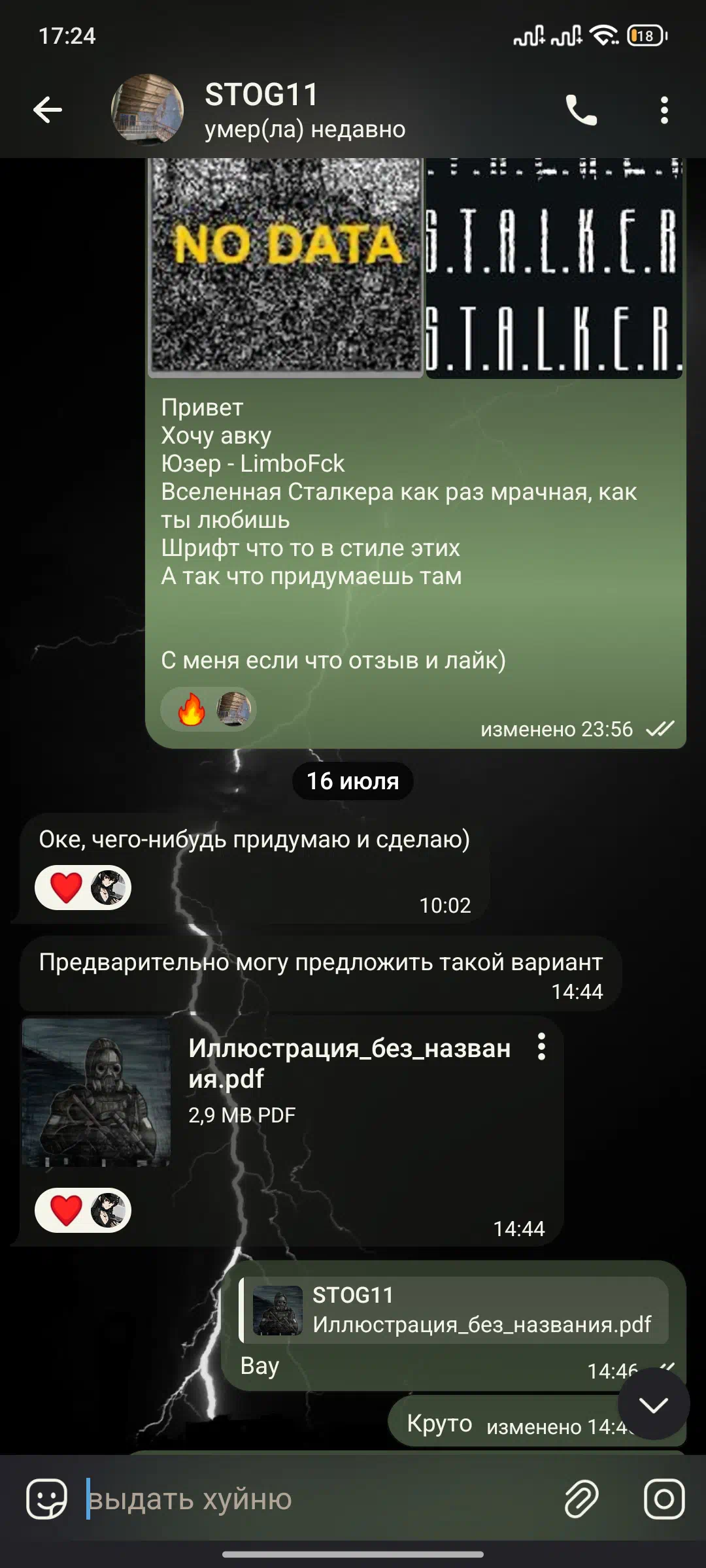Attach a file with the paperclip
The image size is (706, 1568).
pyautogui.click(x=581, y=1499)
